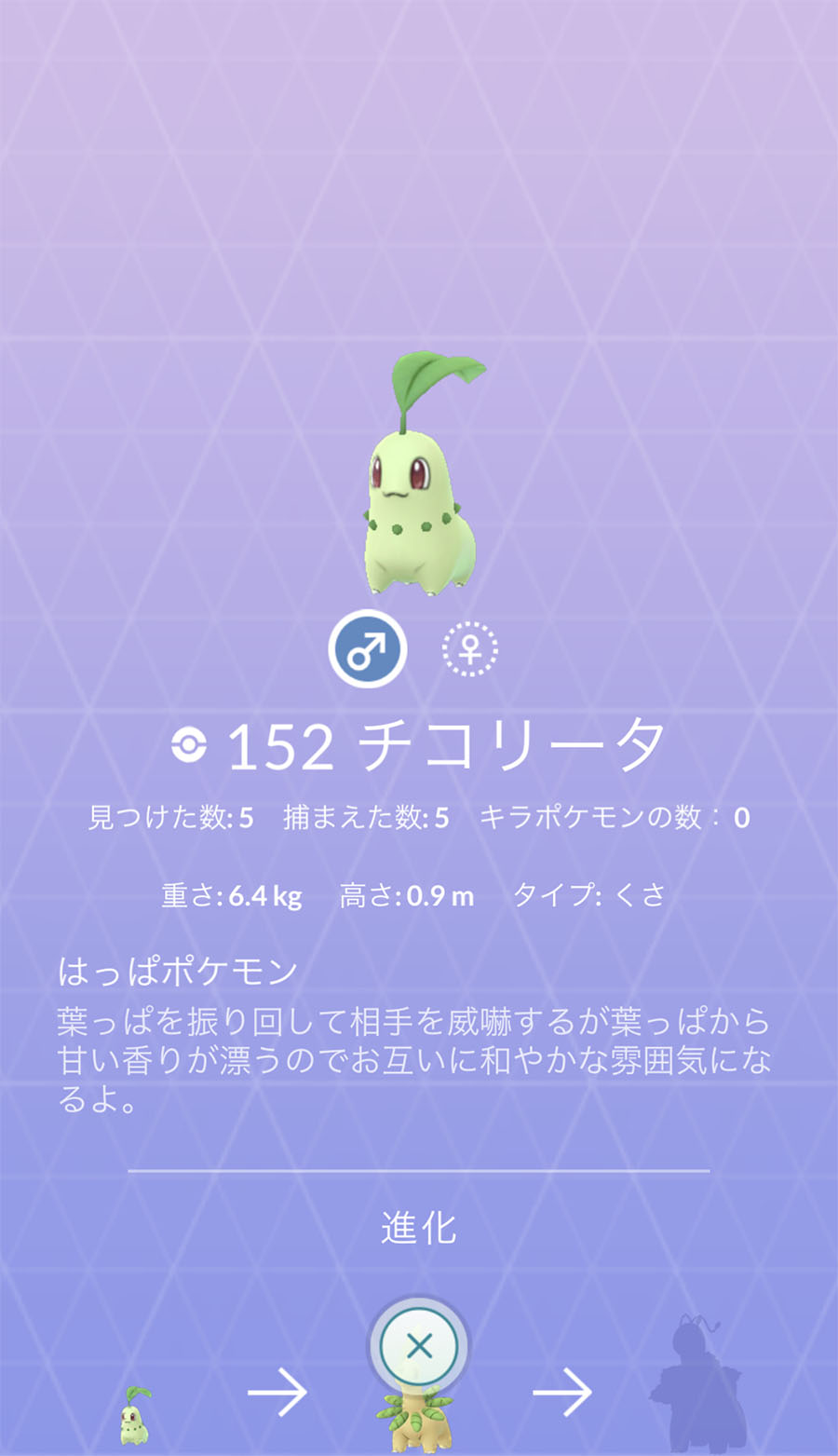Viewport: 838px width, 1456px height.
Task: Switch to the female gender icon
Action: pyautogui.click(x=470, y=649)
